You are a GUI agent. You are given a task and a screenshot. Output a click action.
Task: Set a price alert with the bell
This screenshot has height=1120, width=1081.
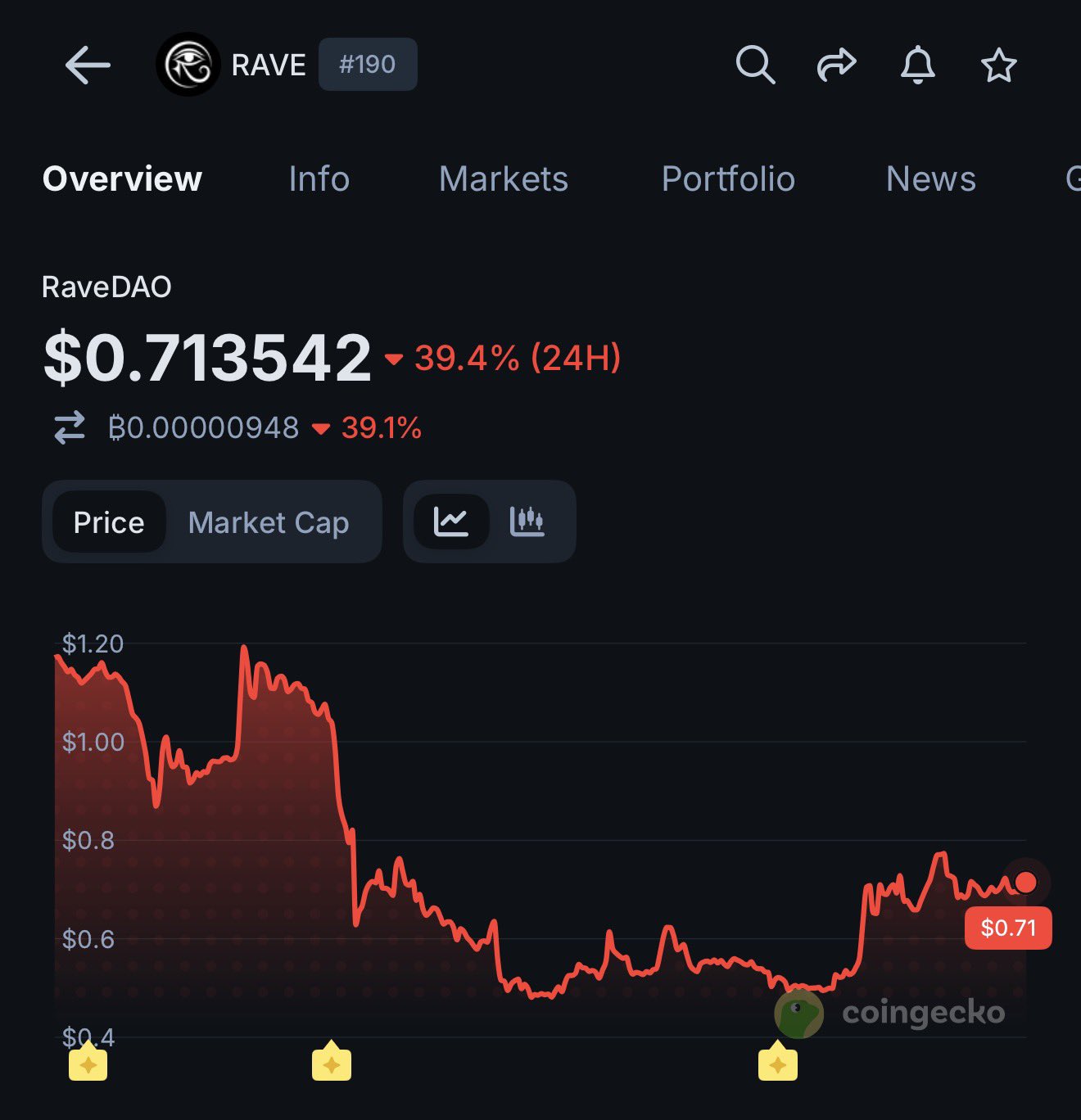(x=917, y=65)
